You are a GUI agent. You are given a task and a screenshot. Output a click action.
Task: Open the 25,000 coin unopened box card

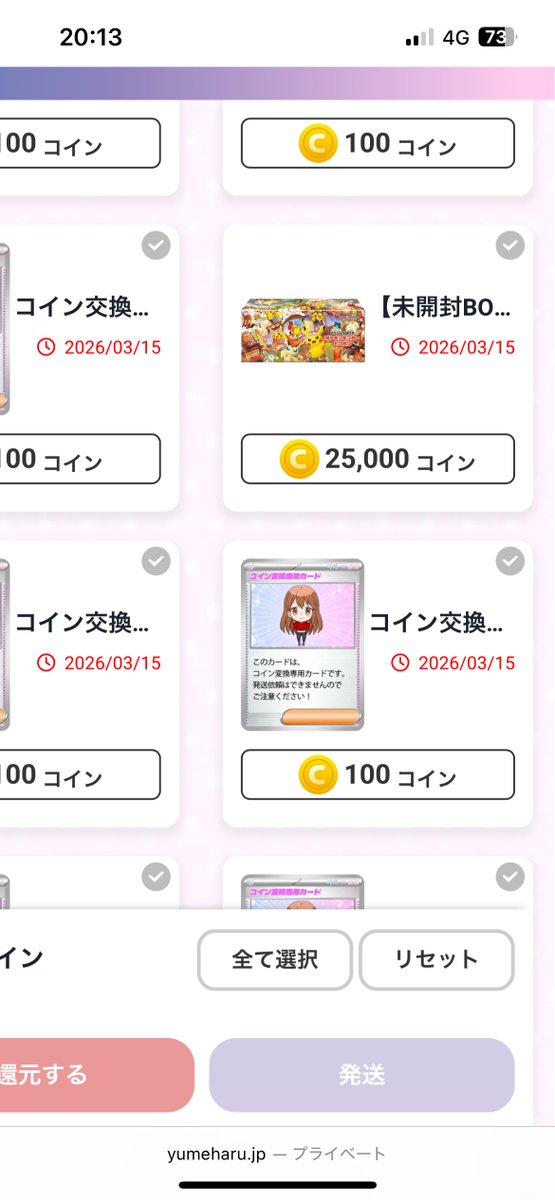(378, 367)
